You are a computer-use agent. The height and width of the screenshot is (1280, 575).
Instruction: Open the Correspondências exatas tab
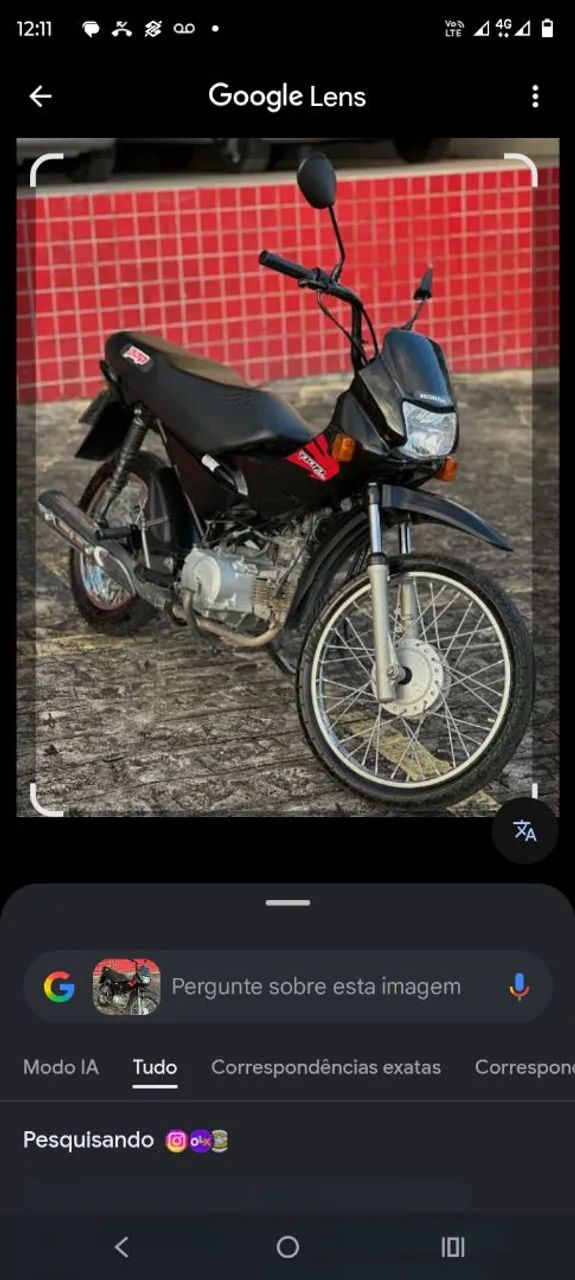pyautogui.click(x=326, y=1067)
